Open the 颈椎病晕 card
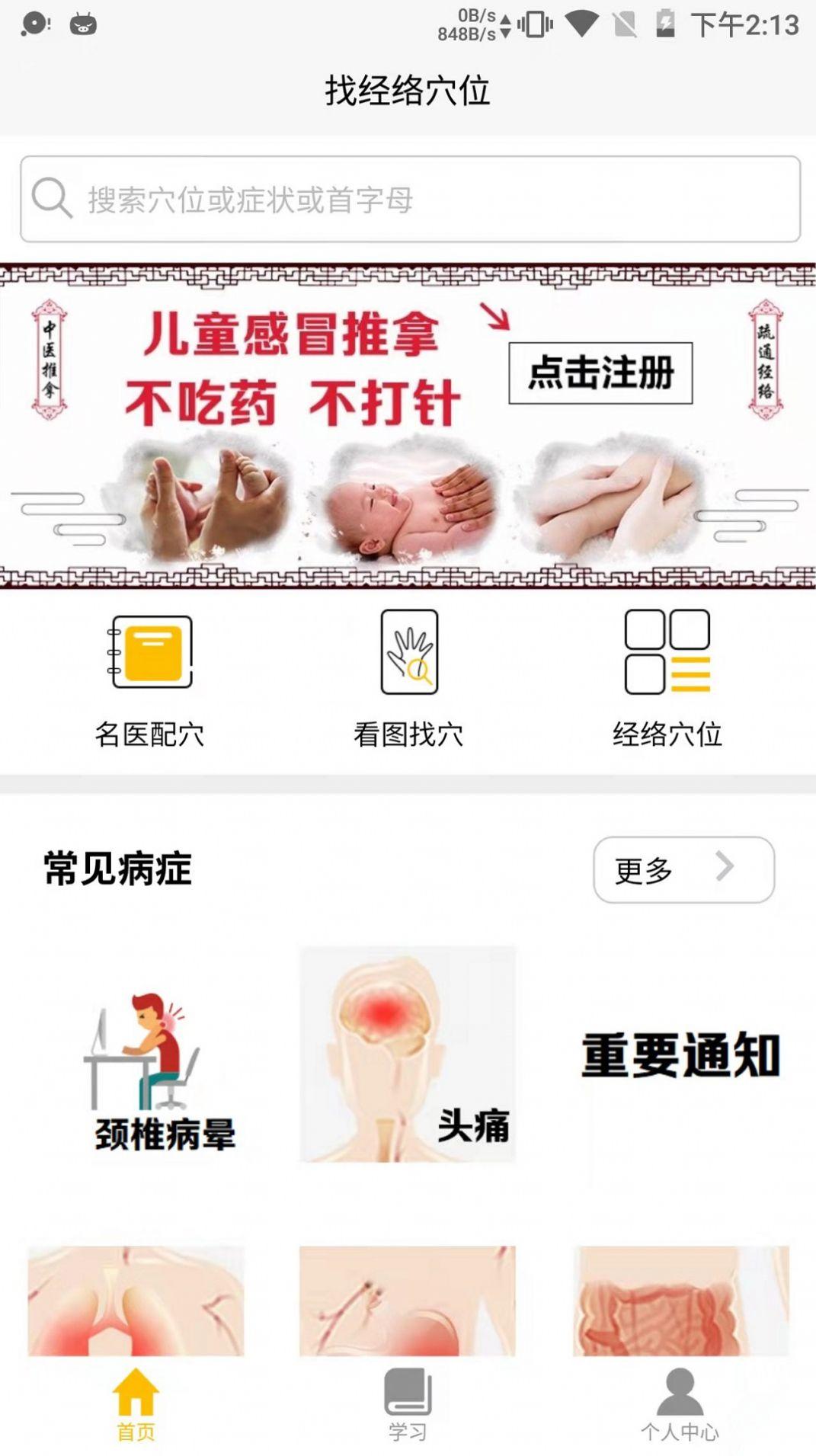816x1456 pixels. [x=136, y=1054]
